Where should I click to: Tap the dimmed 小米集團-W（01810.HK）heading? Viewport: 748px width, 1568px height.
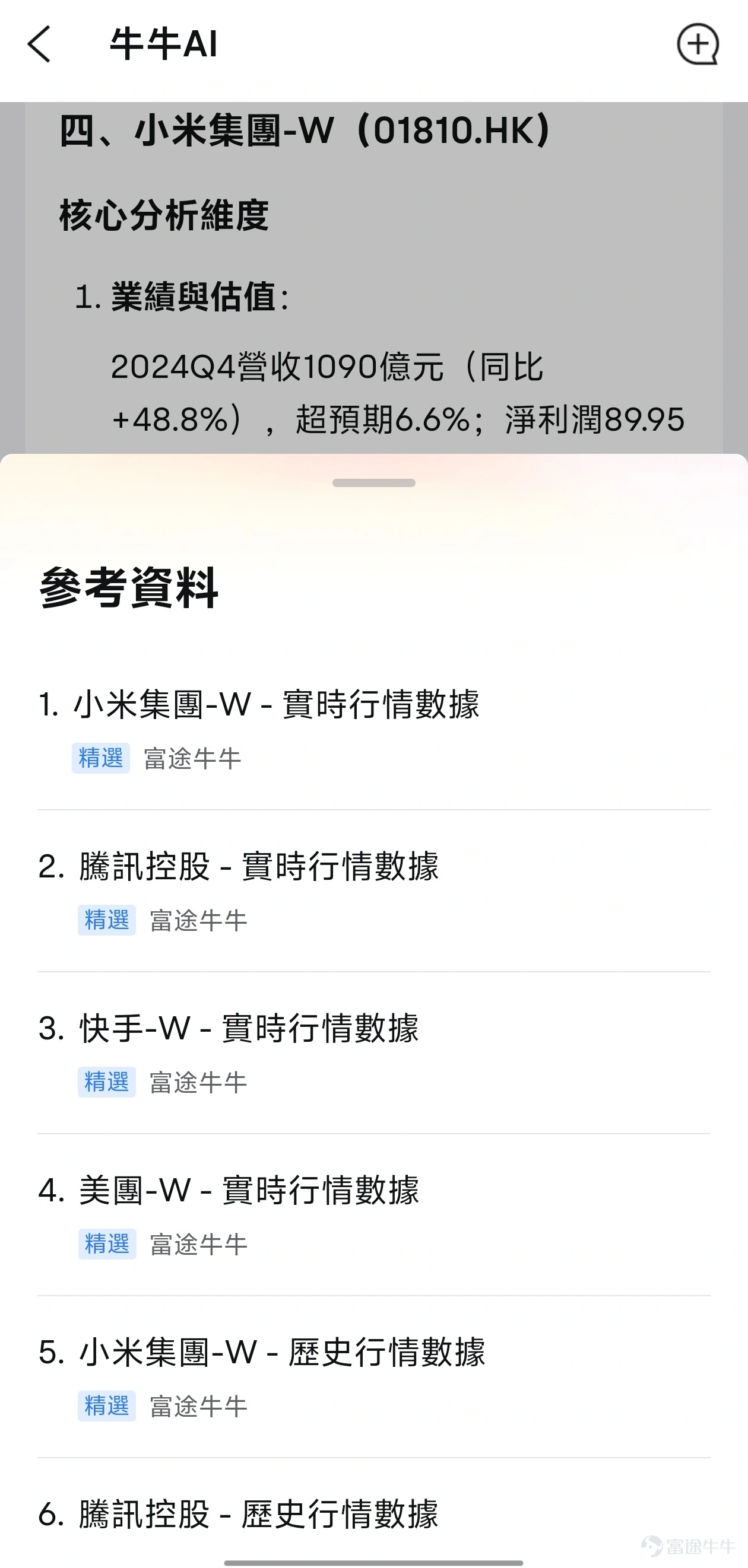pos(306,132)
